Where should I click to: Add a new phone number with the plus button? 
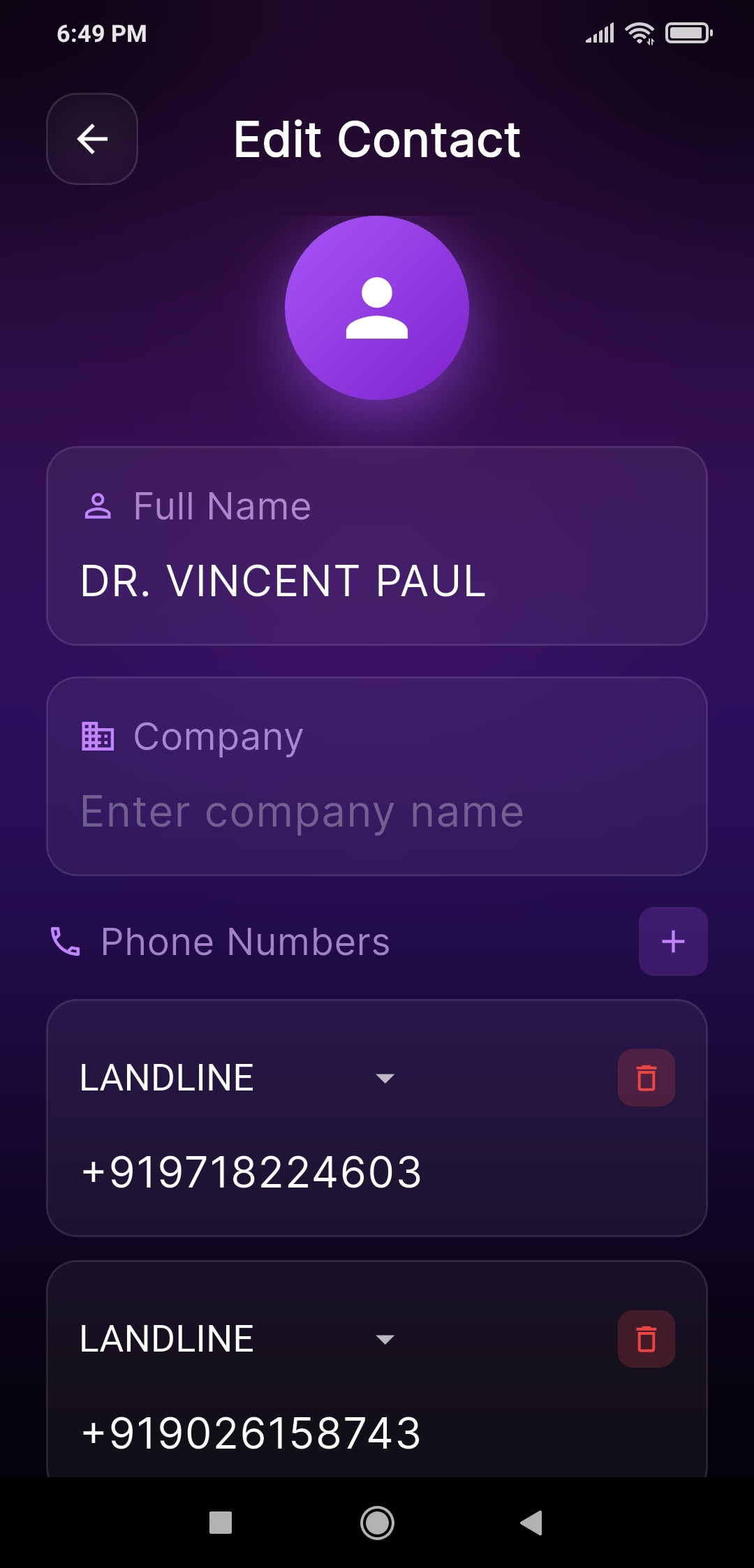point(672,941)
